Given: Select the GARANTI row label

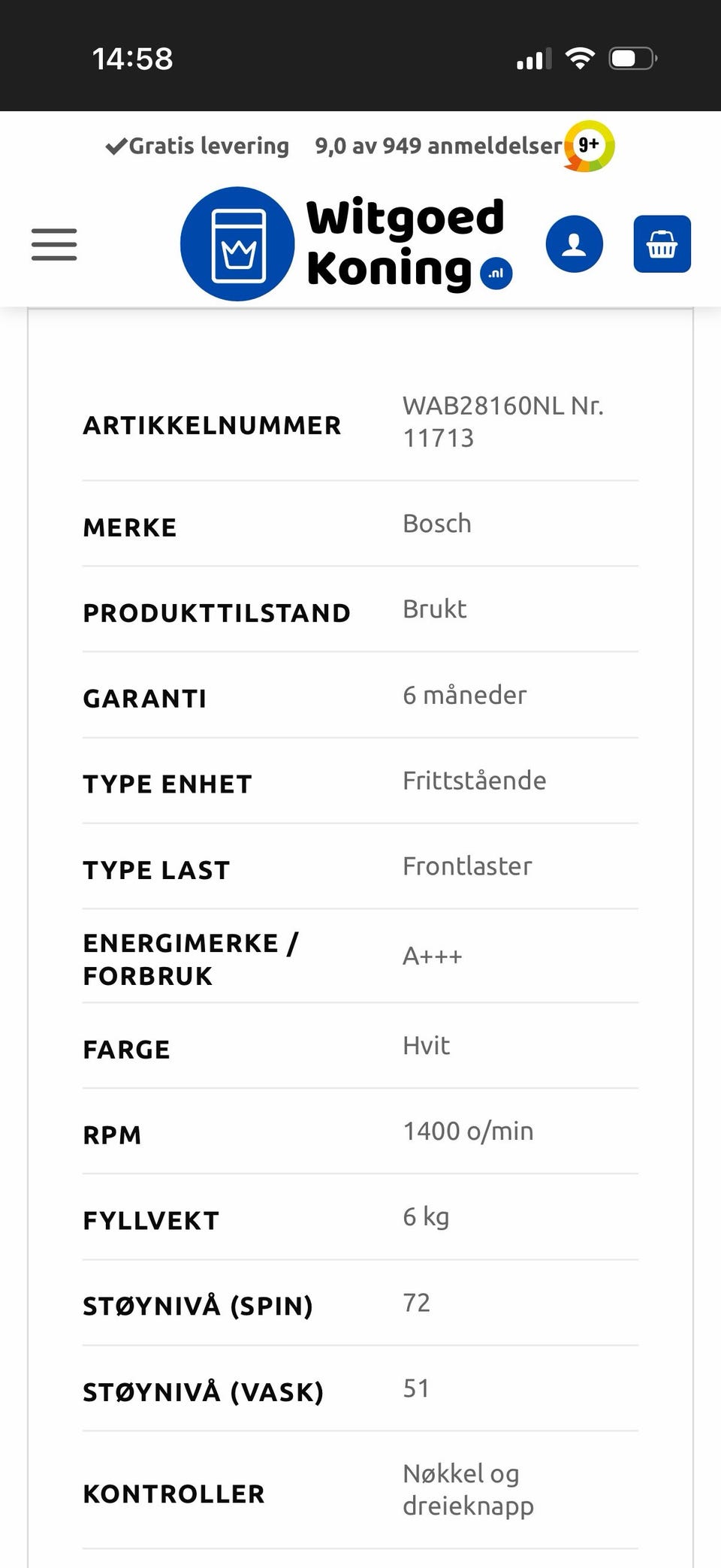Looking at the screenshot, I should click(x=145, y=697).
